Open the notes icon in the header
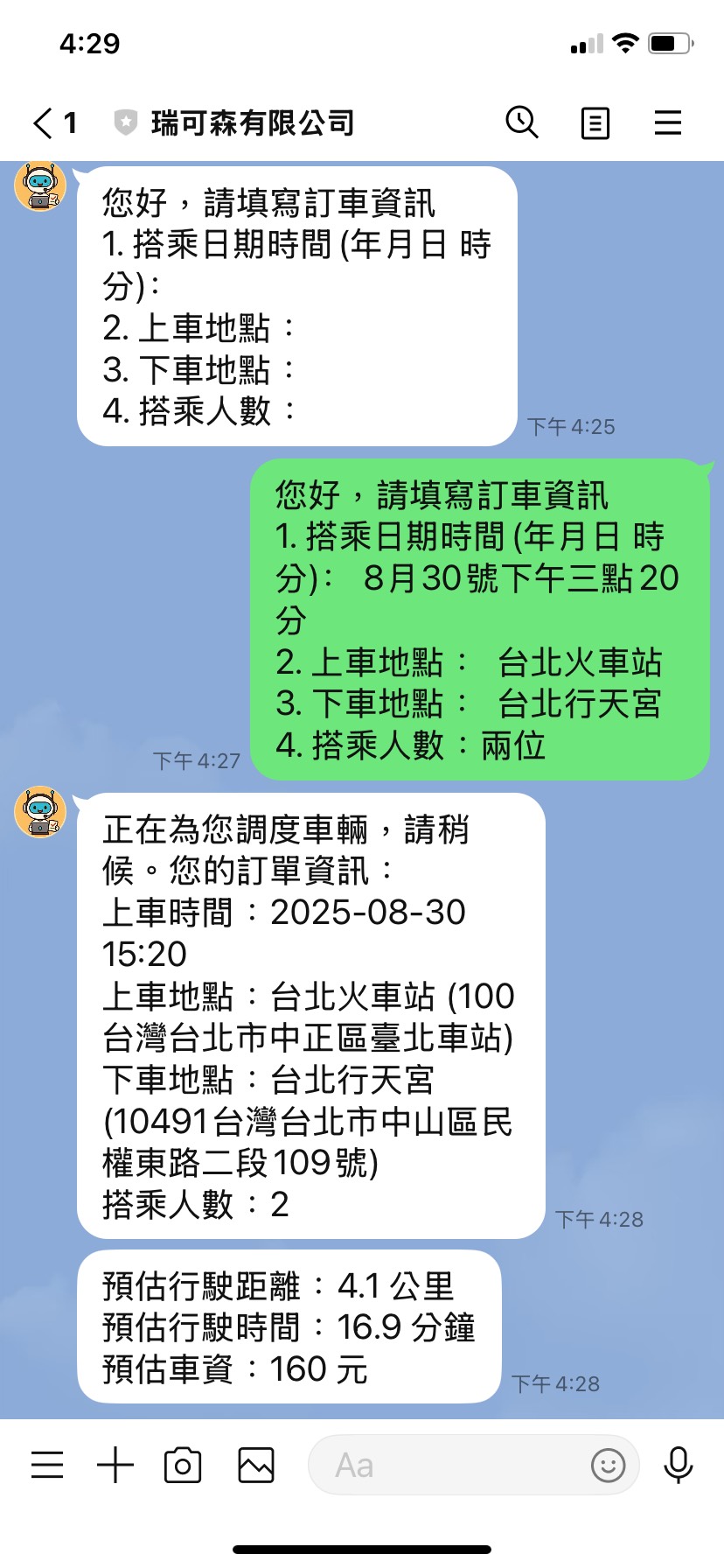 pyautogui.click(x=595, y=123)
